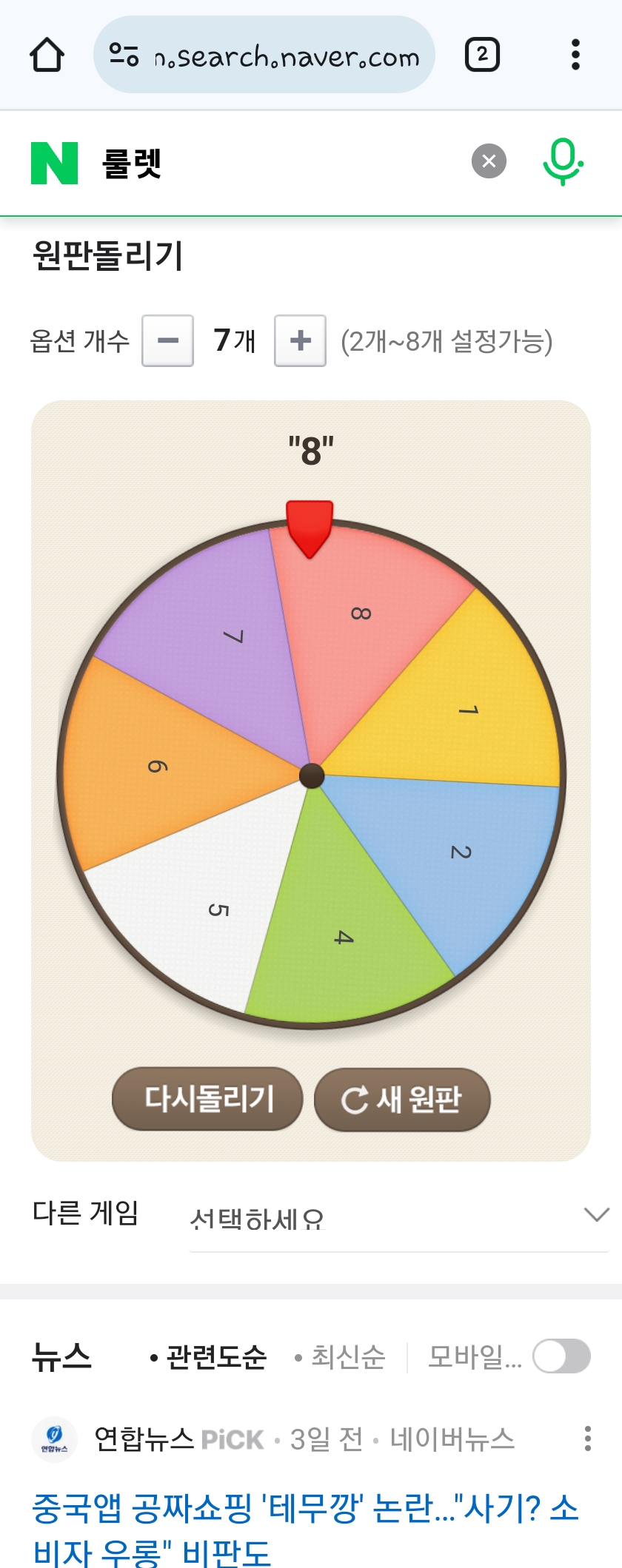Viewport: 622px width, 1568px height.
Task: Tap the green Naver logo
Action: [54, 163]
